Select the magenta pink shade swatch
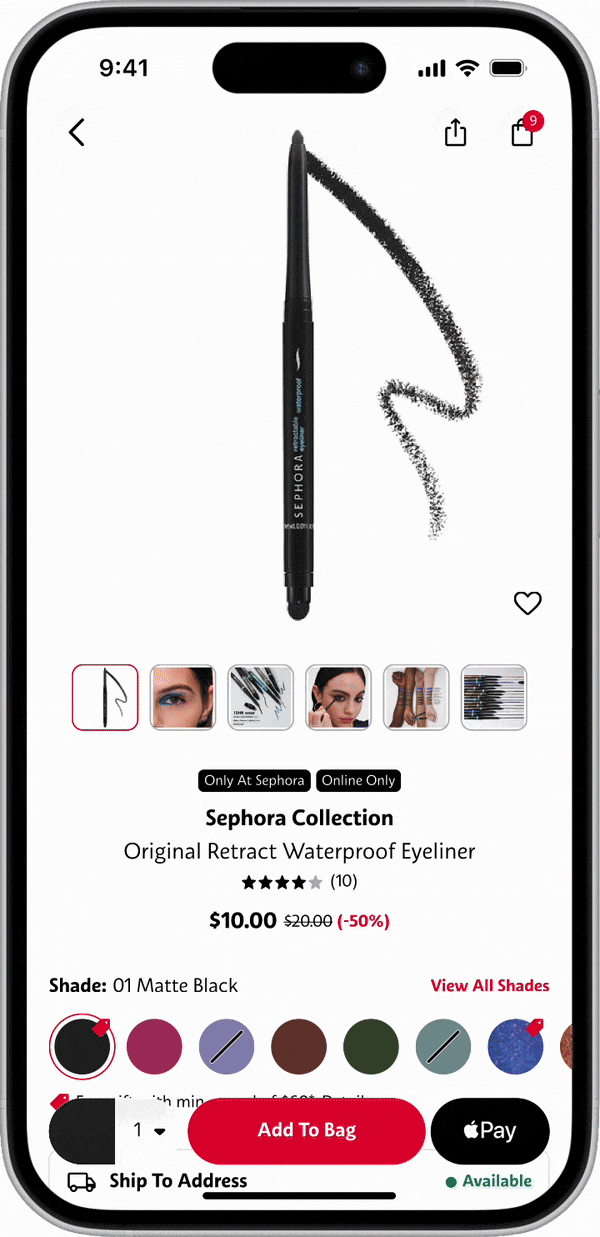The width and height of the screenshot is (600, 1237). (154, 1046)
